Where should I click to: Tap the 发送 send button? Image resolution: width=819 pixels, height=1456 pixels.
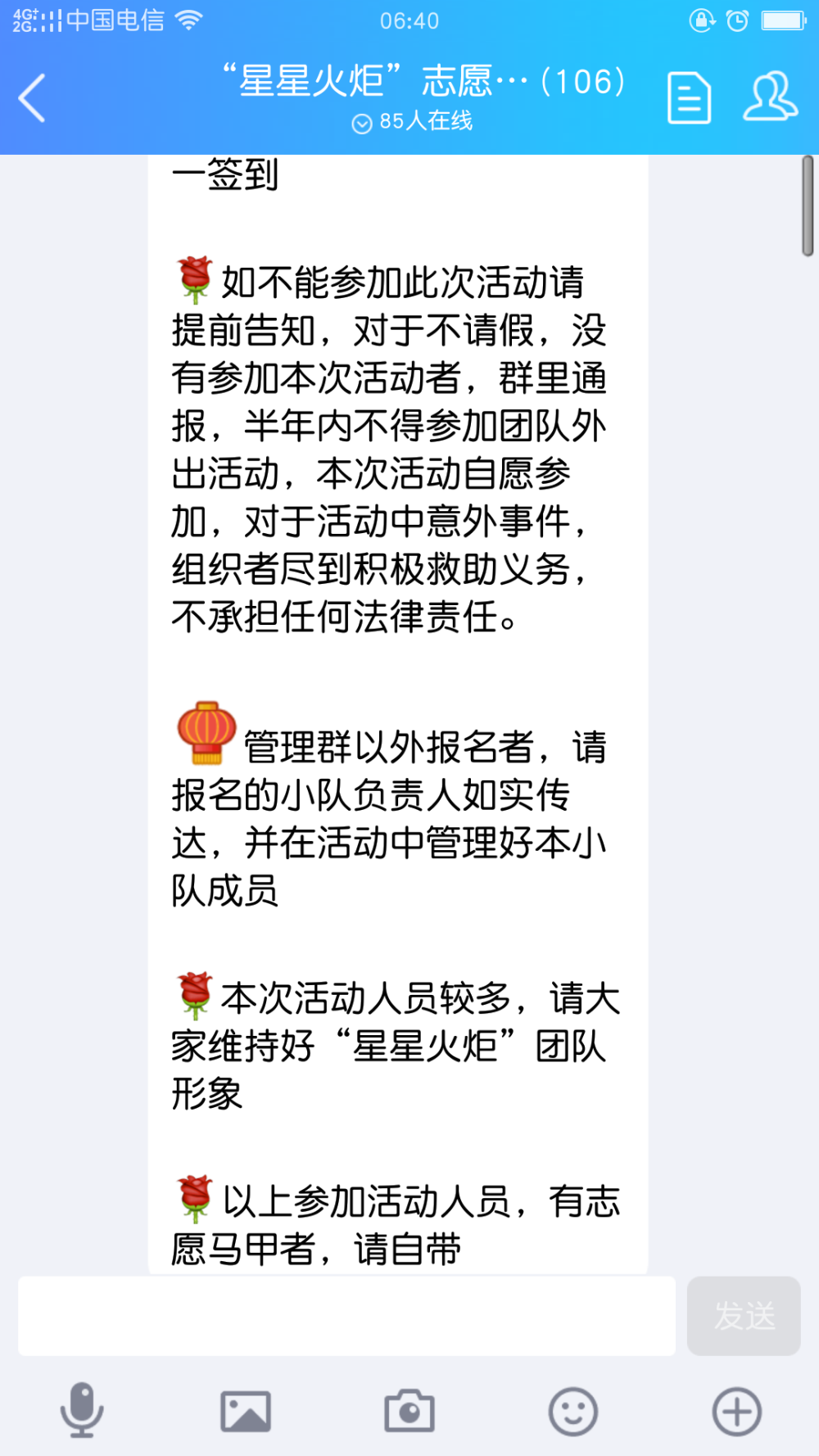tap(744, 1316)
